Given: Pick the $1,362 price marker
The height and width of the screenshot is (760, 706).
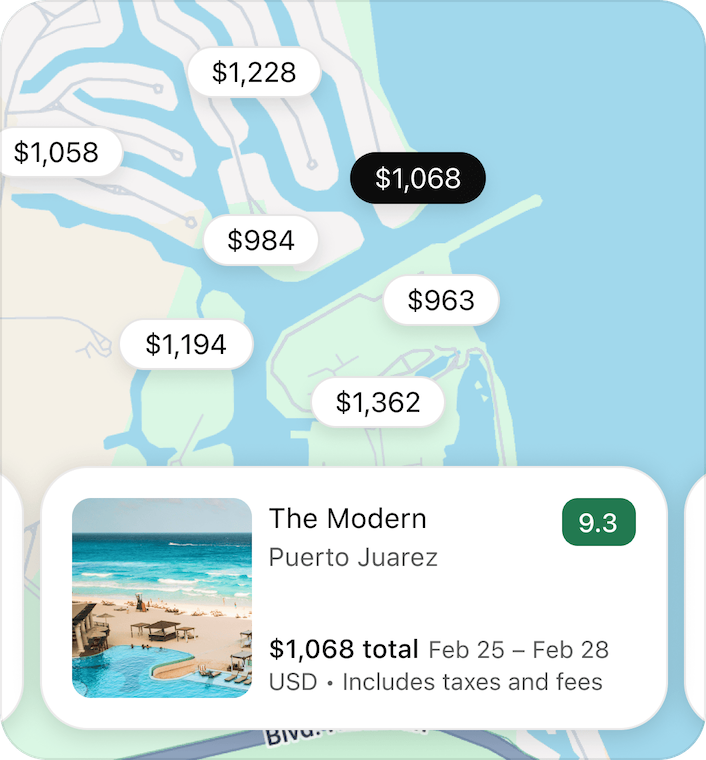Looking at the screenshot, I should [377, 403].
